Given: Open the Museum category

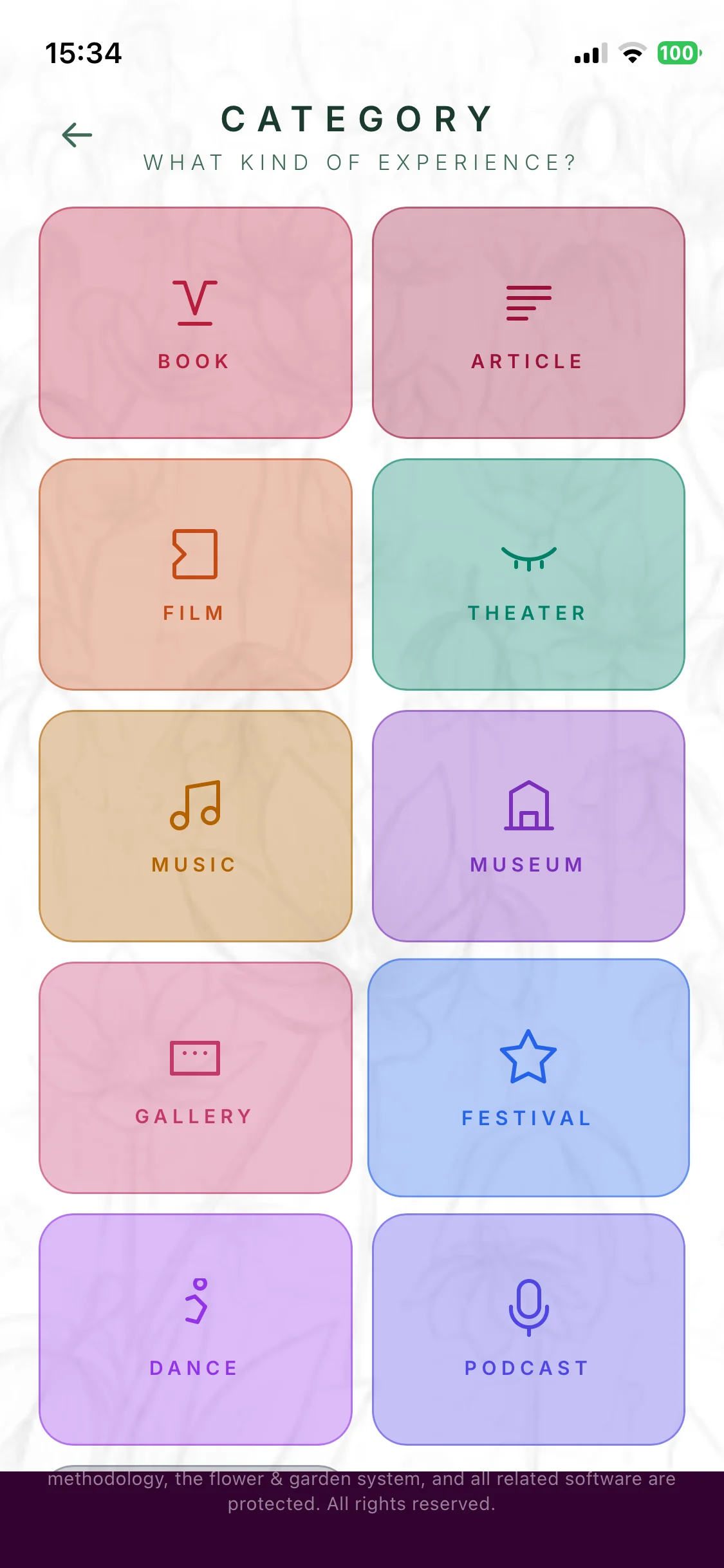Looking at the screenshot, I should coord(528,826).
